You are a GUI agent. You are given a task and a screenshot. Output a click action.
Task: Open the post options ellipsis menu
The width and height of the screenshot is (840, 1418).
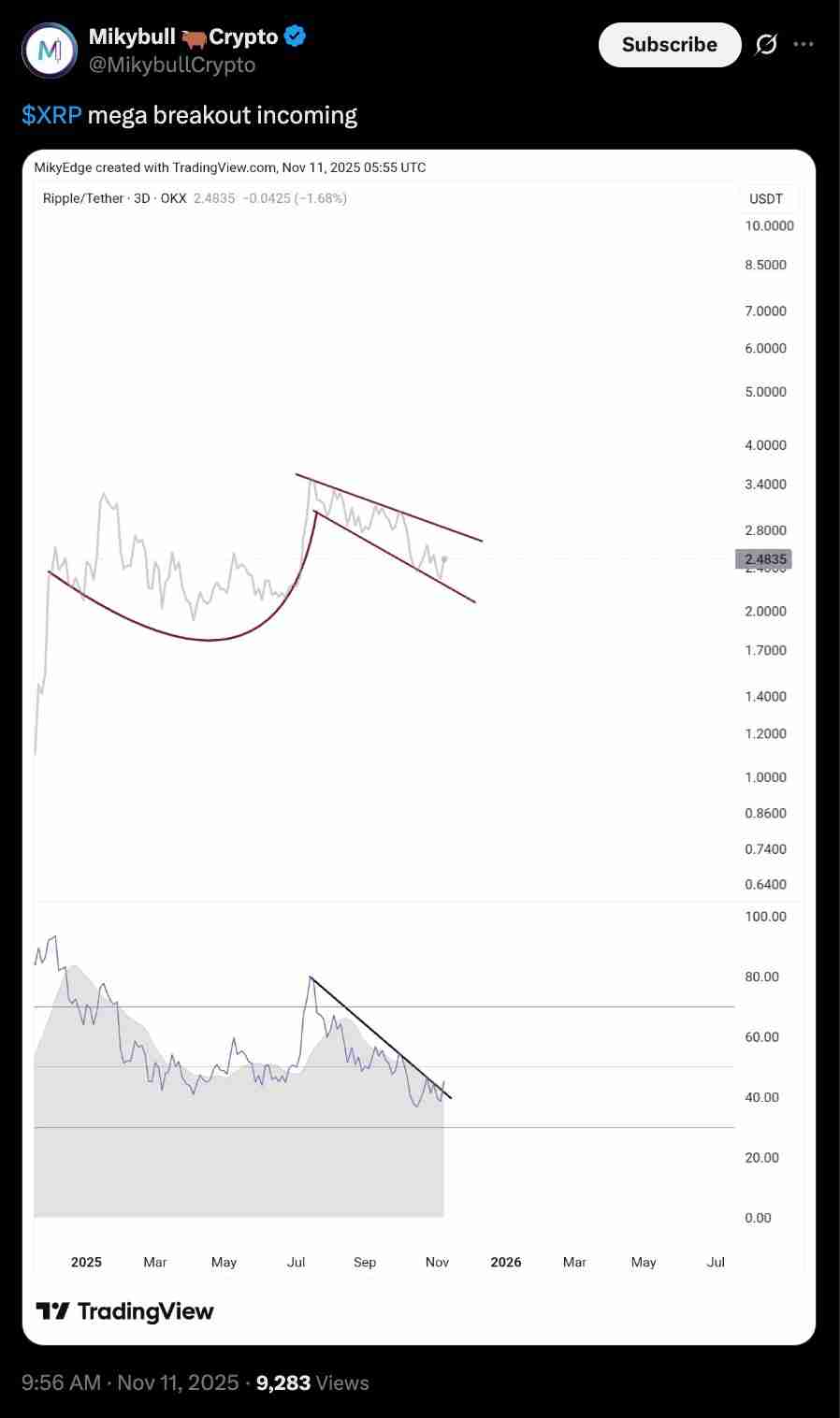point(804,44)
